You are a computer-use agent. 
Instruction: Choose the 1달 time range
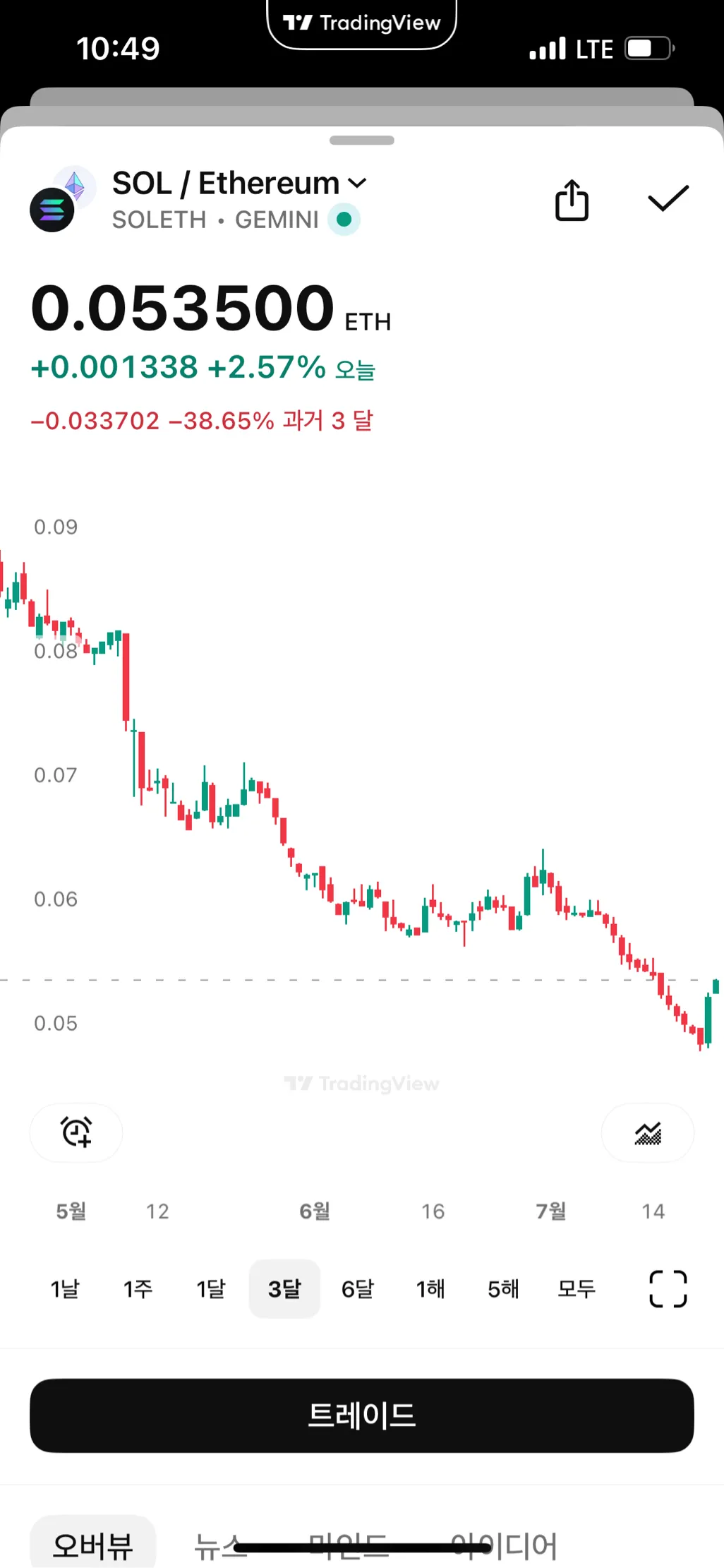[x=210, y=1289]
